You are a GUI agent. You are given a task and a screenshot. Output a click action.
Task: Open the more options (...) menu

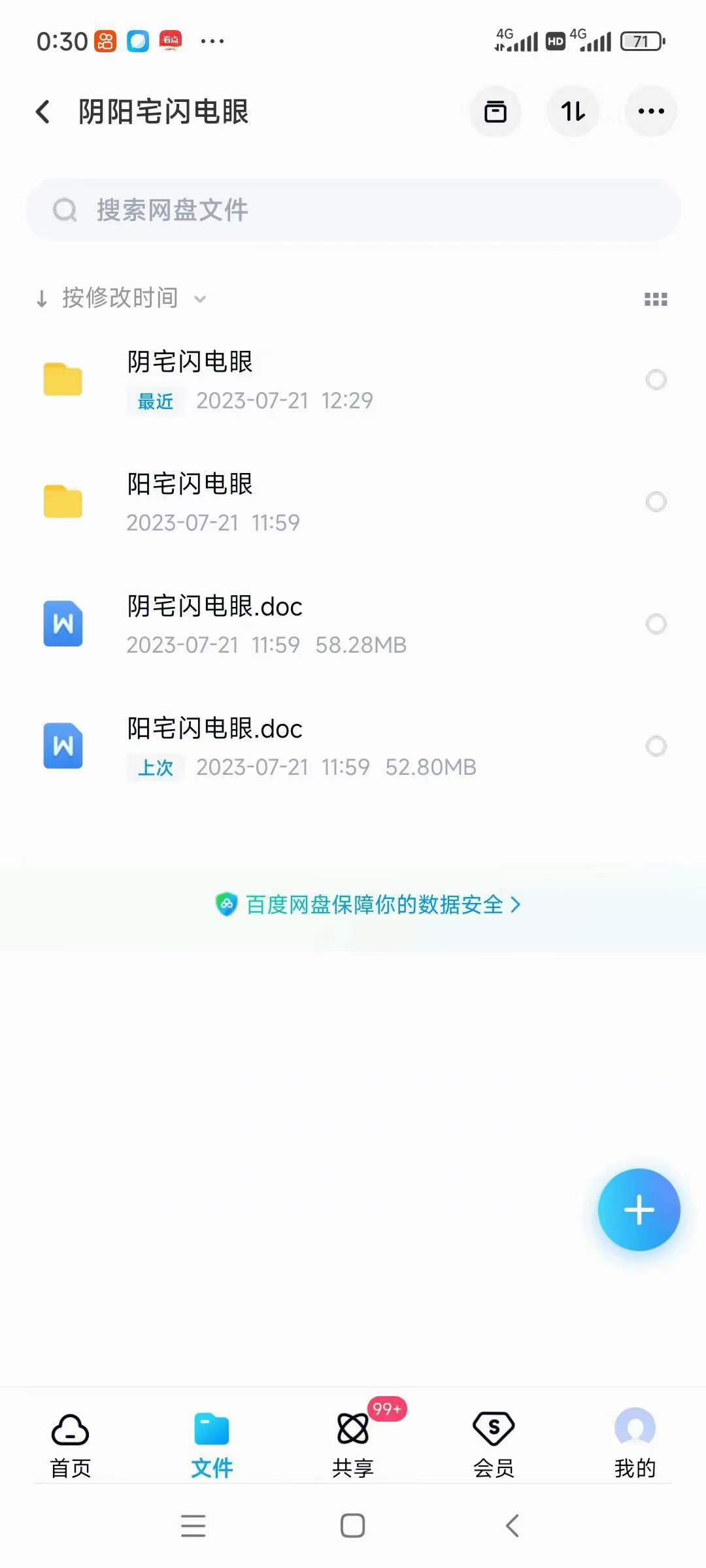(650, 111)
